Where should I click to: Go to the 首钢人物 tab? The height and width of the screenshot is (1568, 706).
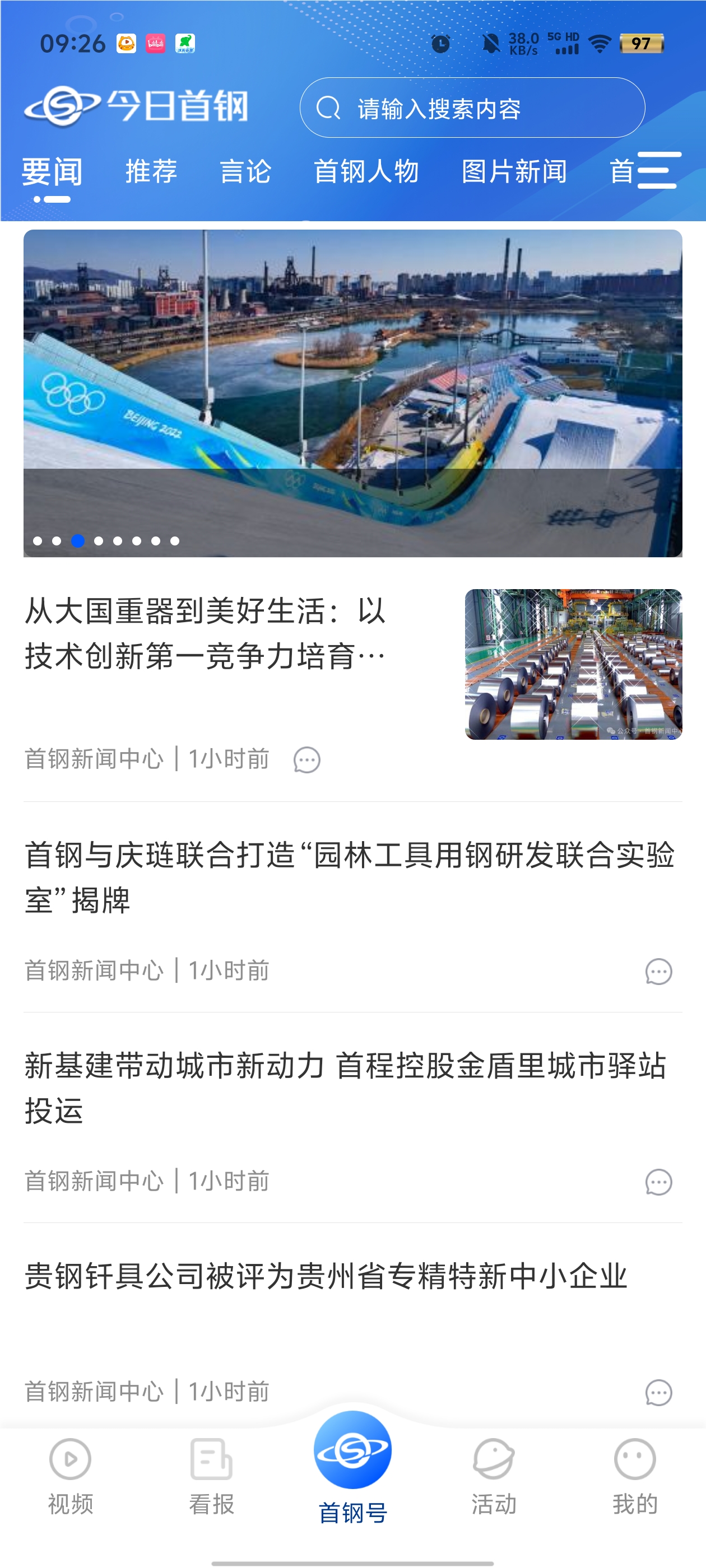coord(366,171)
